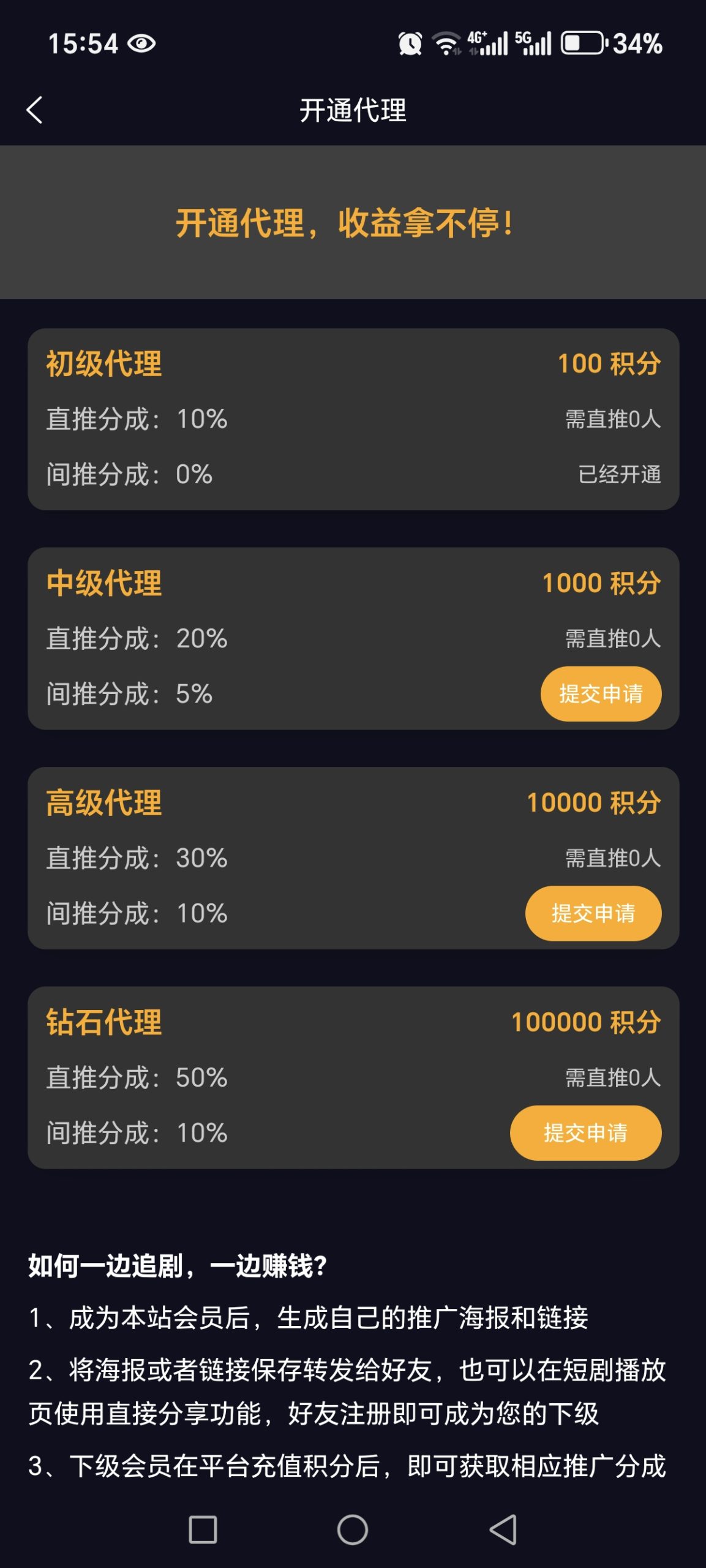Tap the 开通代理 title text
The width and height of the screenshot is (706, 1568).
pos(353,110)
